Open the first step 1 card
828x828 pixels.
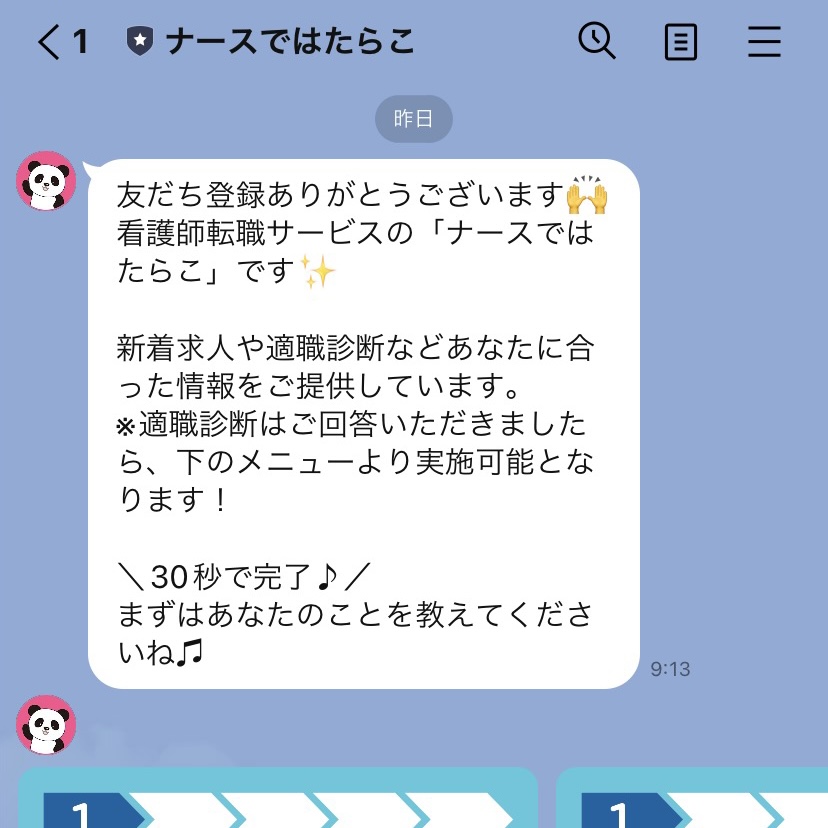[278, 800]
